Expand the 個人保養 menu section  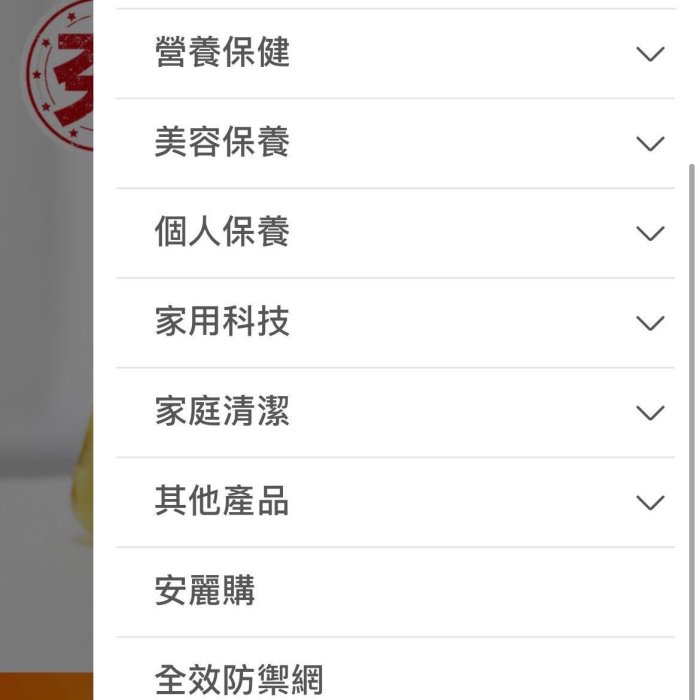point(650,234)
